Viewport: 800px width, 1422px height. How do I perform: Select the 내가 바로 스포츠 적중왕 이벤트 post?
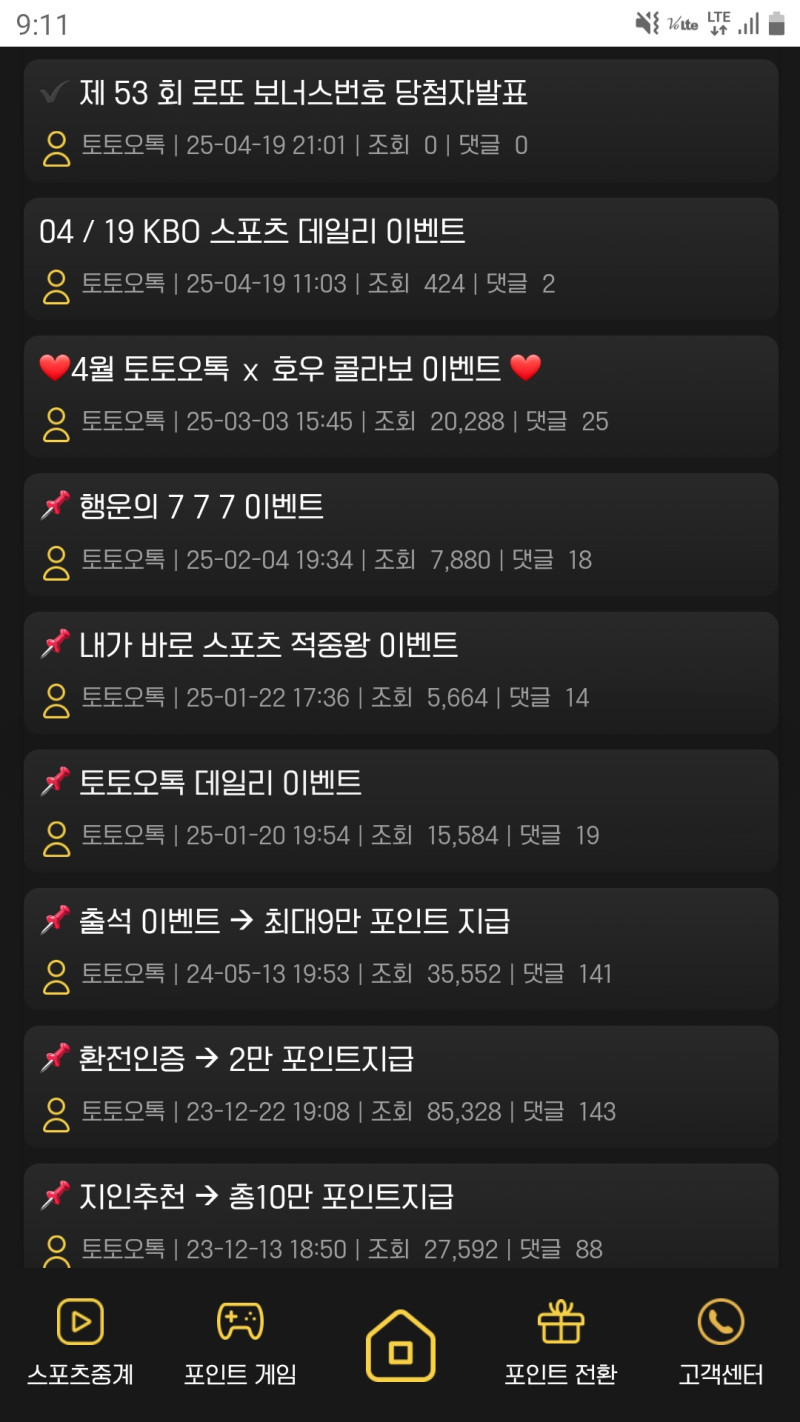tap(268, 646)
